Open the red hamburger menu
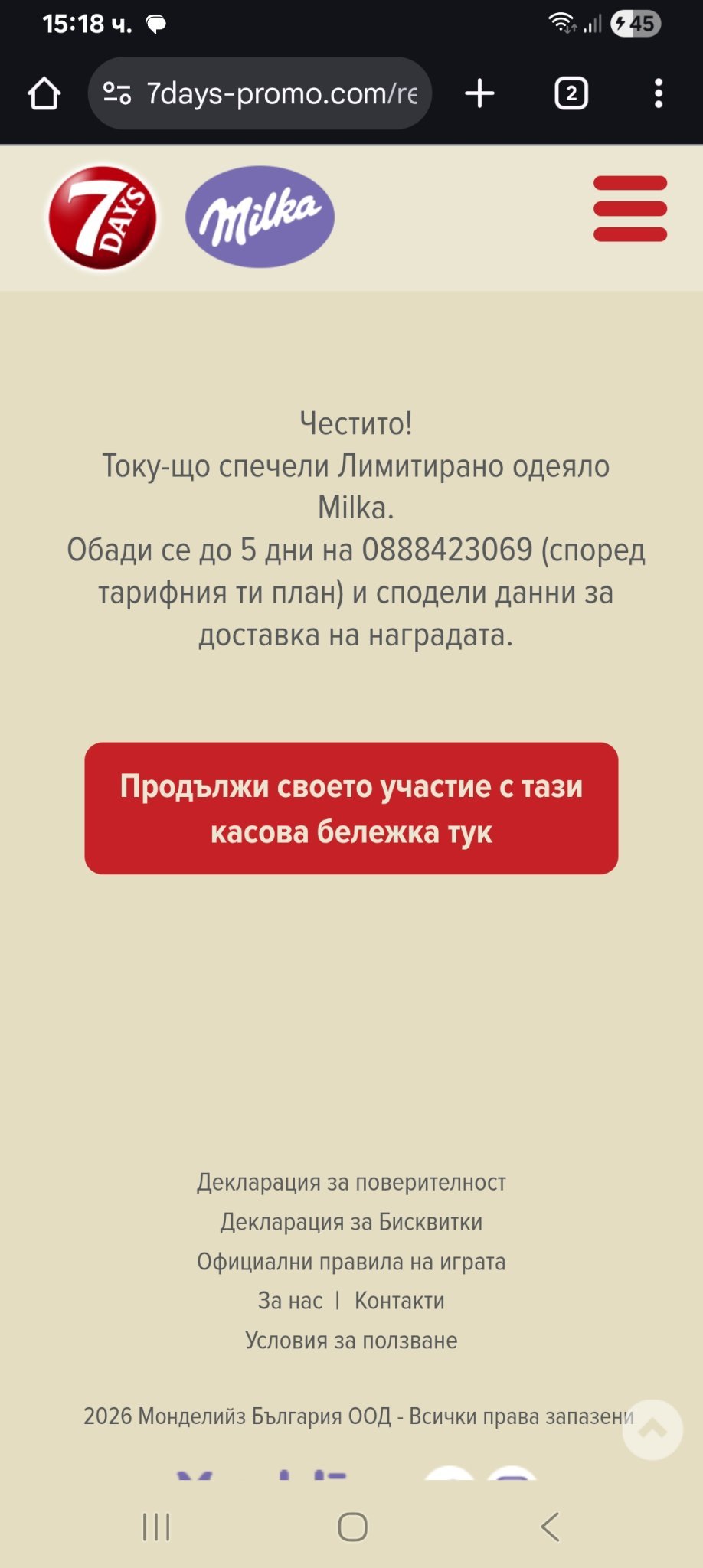703x1568 pixels. pyautogui.click(x=629, y=208)
